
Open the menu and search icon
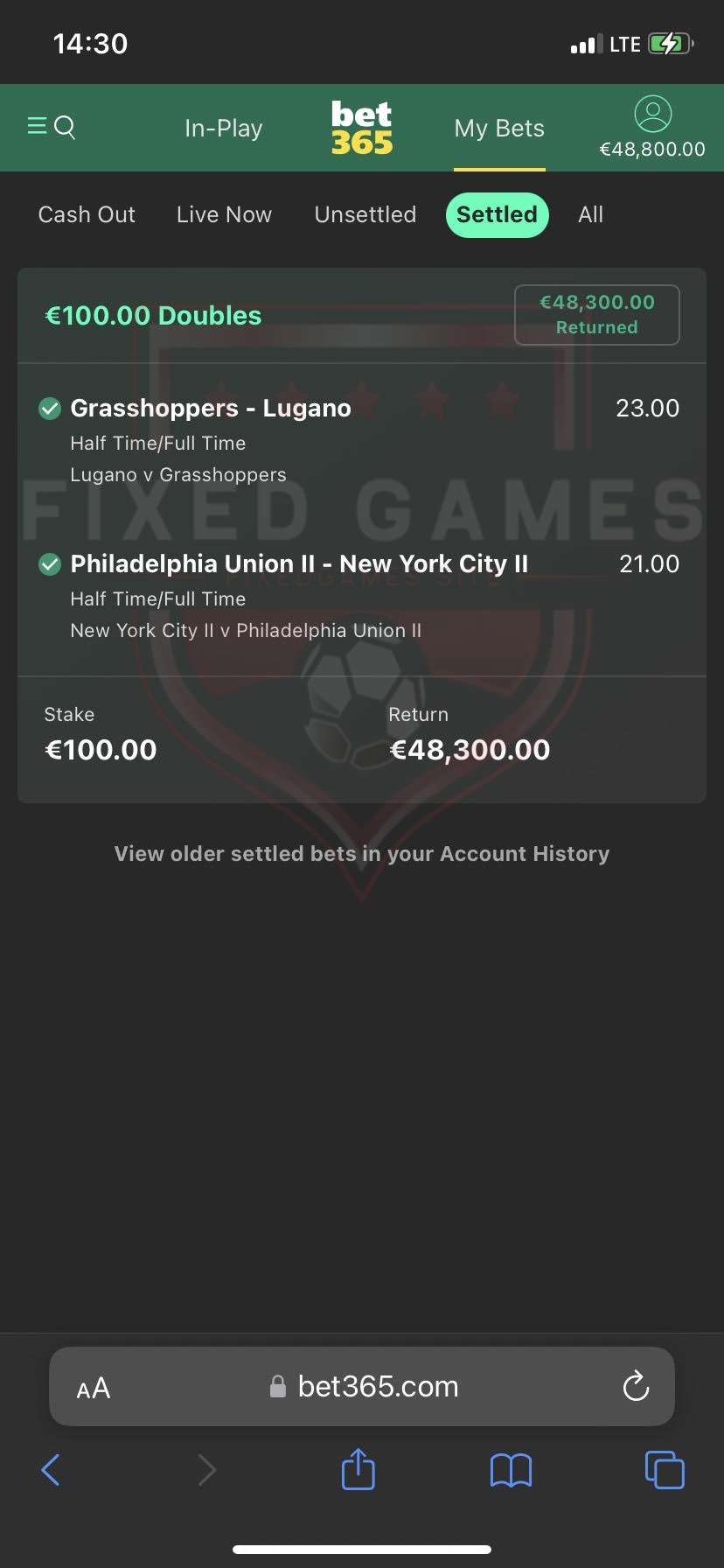tap(51, 128)
